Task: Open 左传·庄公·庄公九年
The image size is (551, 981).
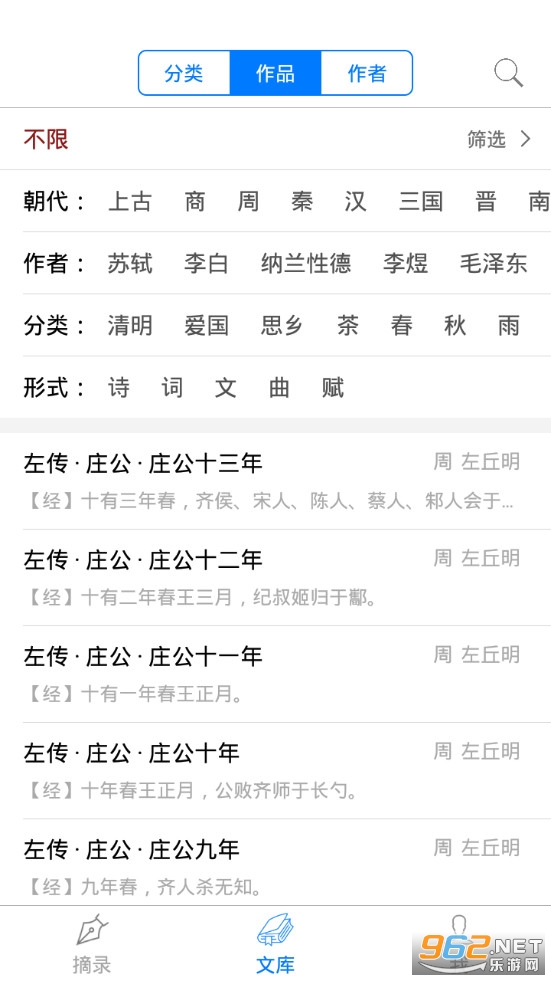Action: tap(275, 862)
